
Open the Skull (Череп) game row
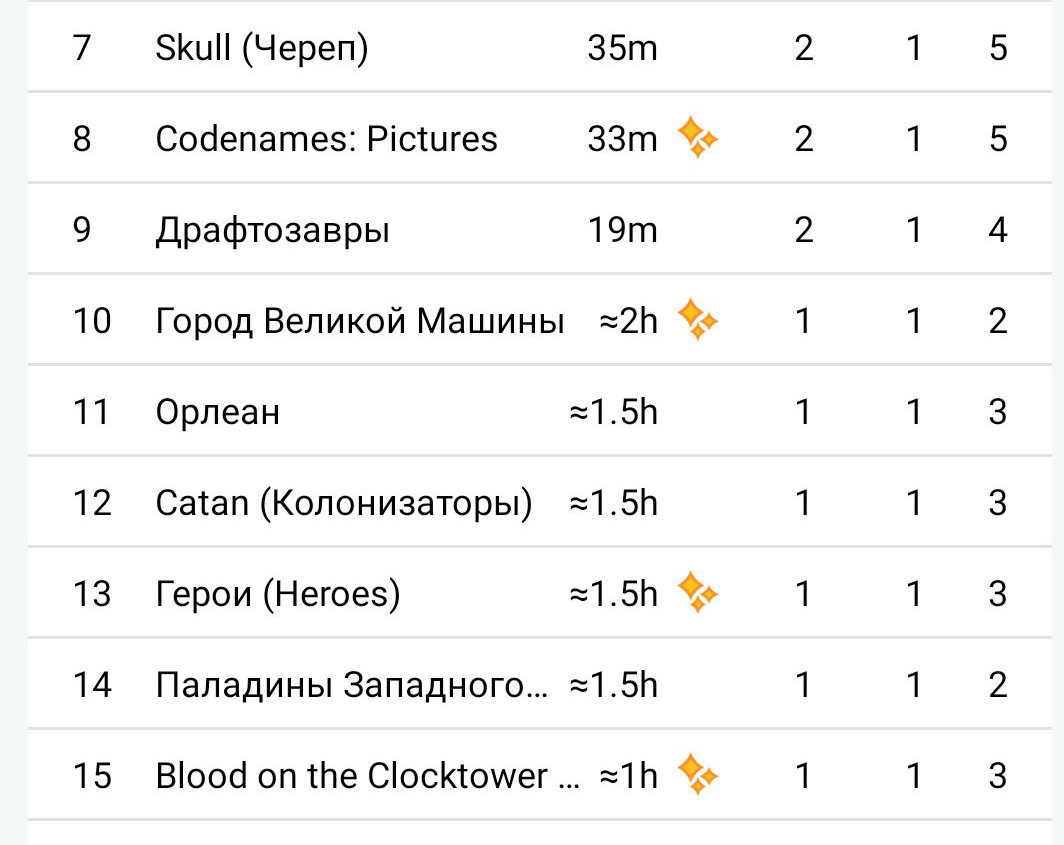262,48
